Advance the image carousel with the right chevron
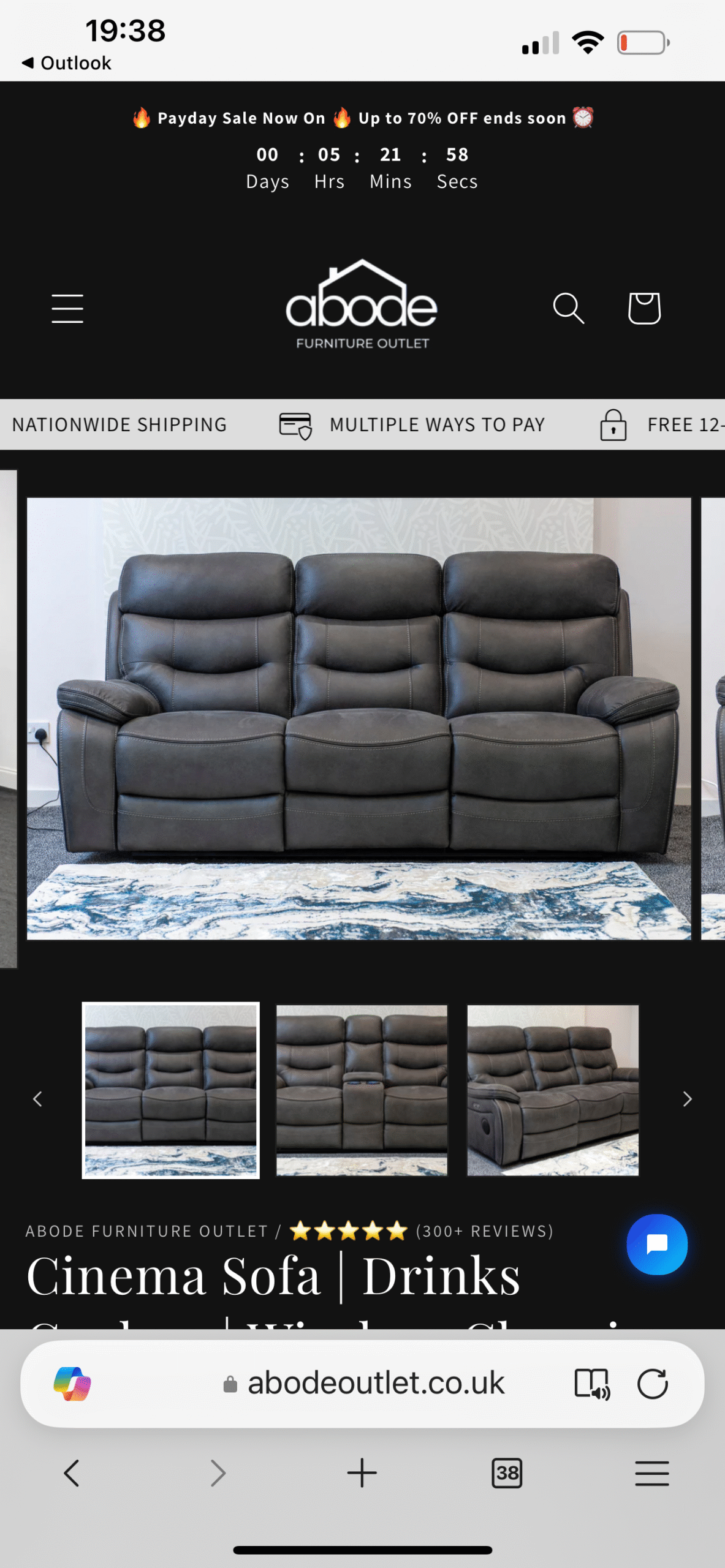The height and width of the screenshot is (1568, 725). pyautogui.click(x=687, y=1099)
